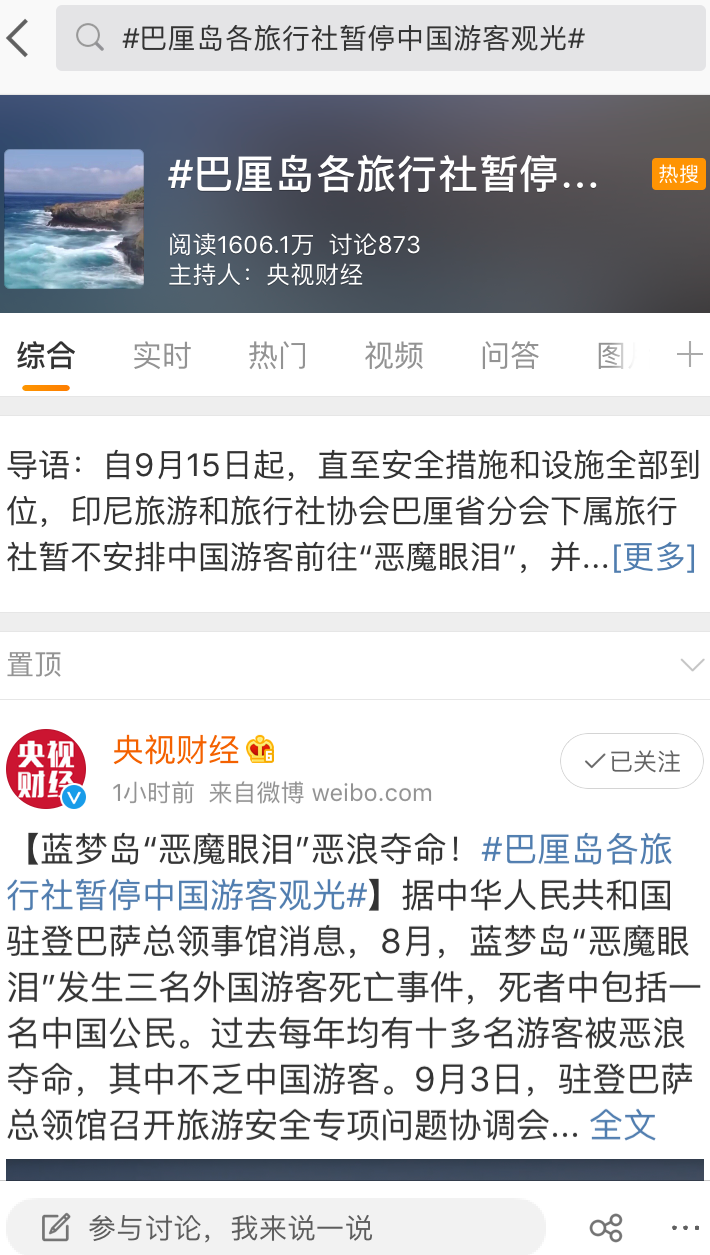Switch to the 实时 tab

[x=161, y=355]
